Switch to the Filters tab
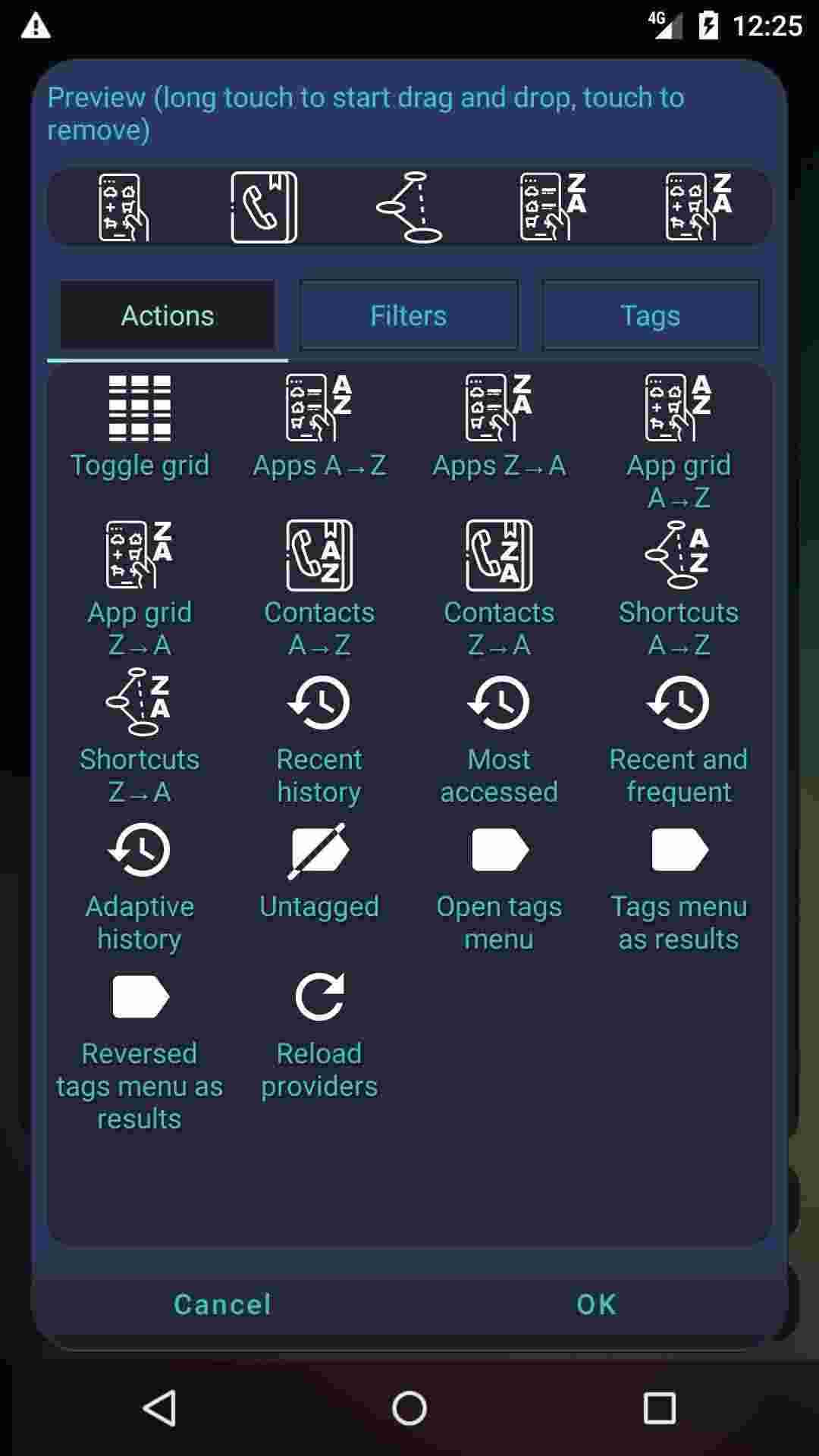Image resolution: width=819 pixels, height=1456 pixels. pyautogui.click(x=409, y=315)
